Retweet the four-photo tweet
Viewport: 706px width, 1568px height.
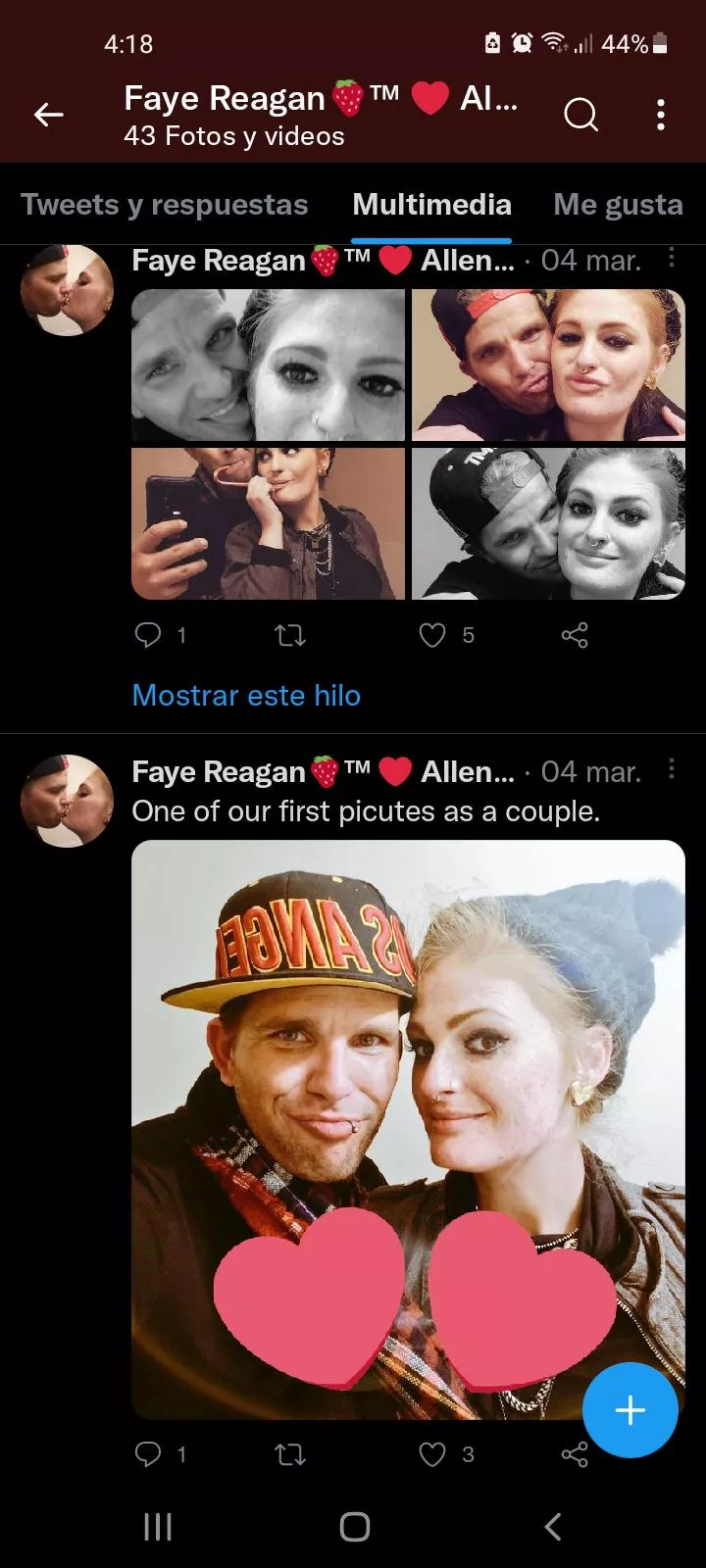click(x=290, y=636)
